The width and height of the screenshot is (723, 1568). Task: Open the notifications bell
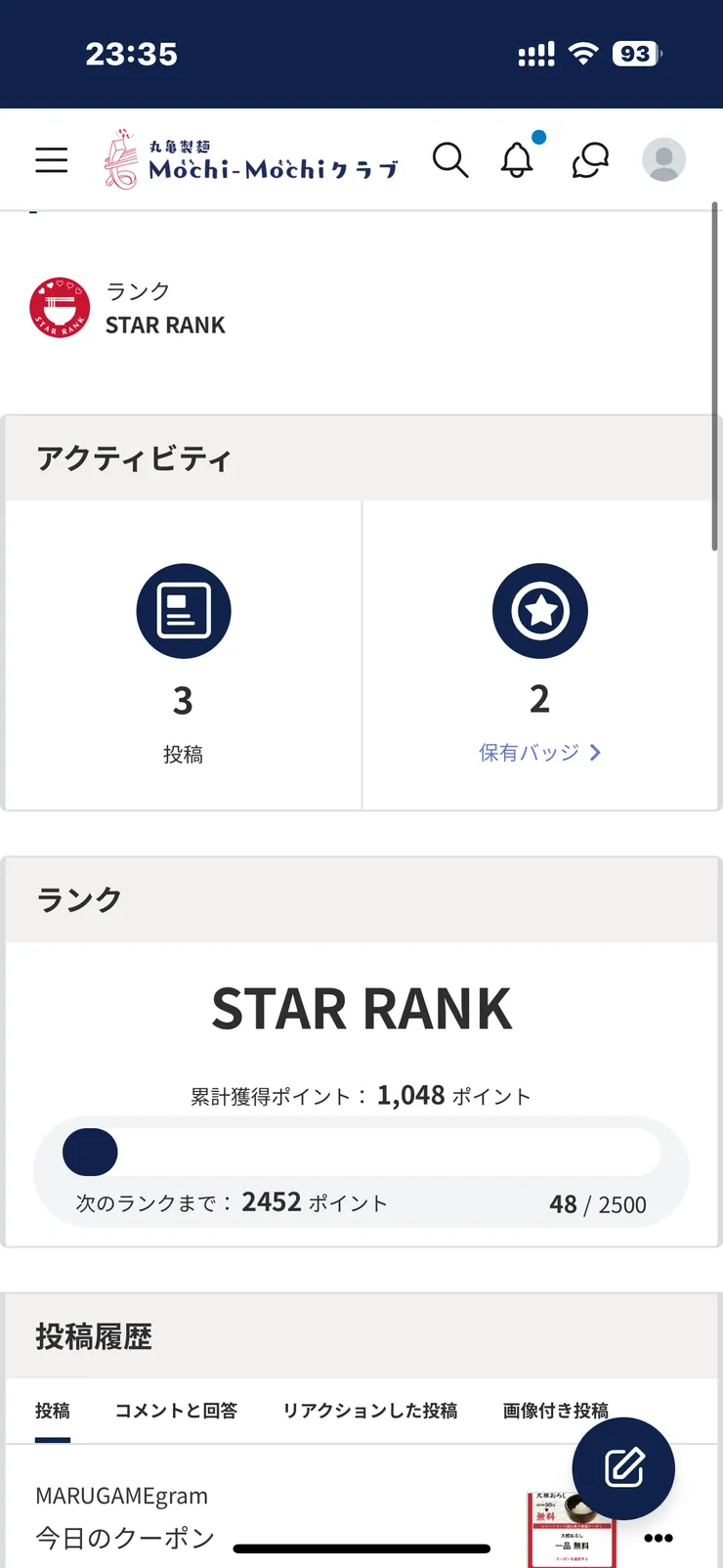(x=518, y=159)
